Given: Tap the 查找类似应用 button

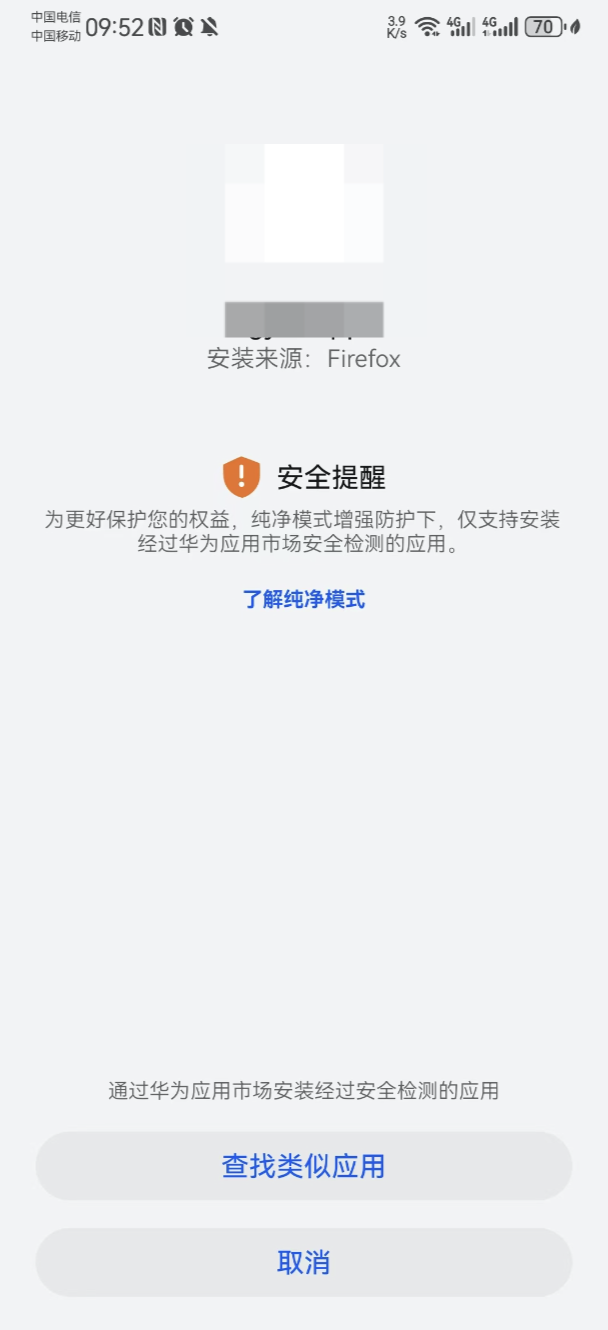Looking at the screenshot, I should coord(303,1166).
